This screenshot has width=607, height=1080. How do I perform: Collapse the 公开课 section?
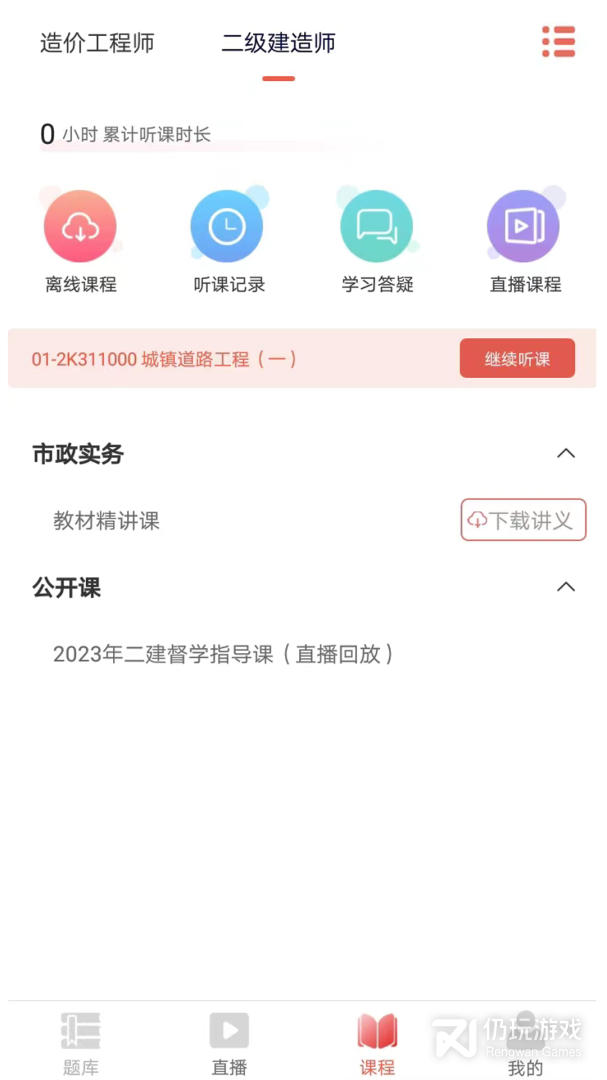566,587
